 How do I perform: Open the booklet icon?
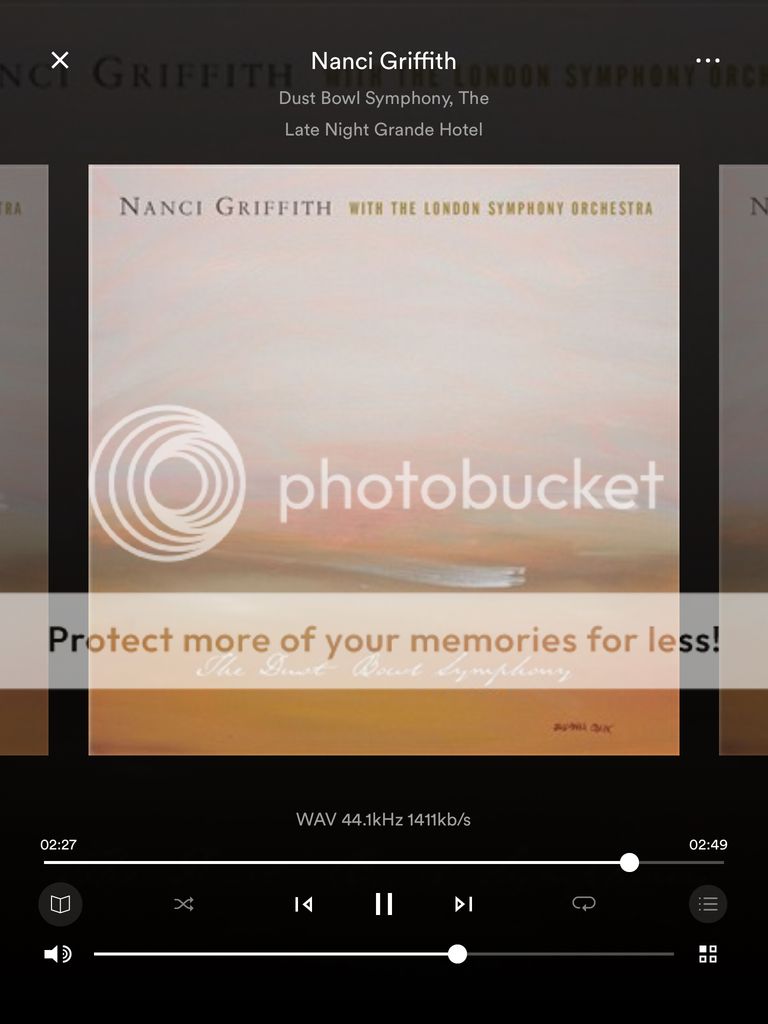pos(60,904)
